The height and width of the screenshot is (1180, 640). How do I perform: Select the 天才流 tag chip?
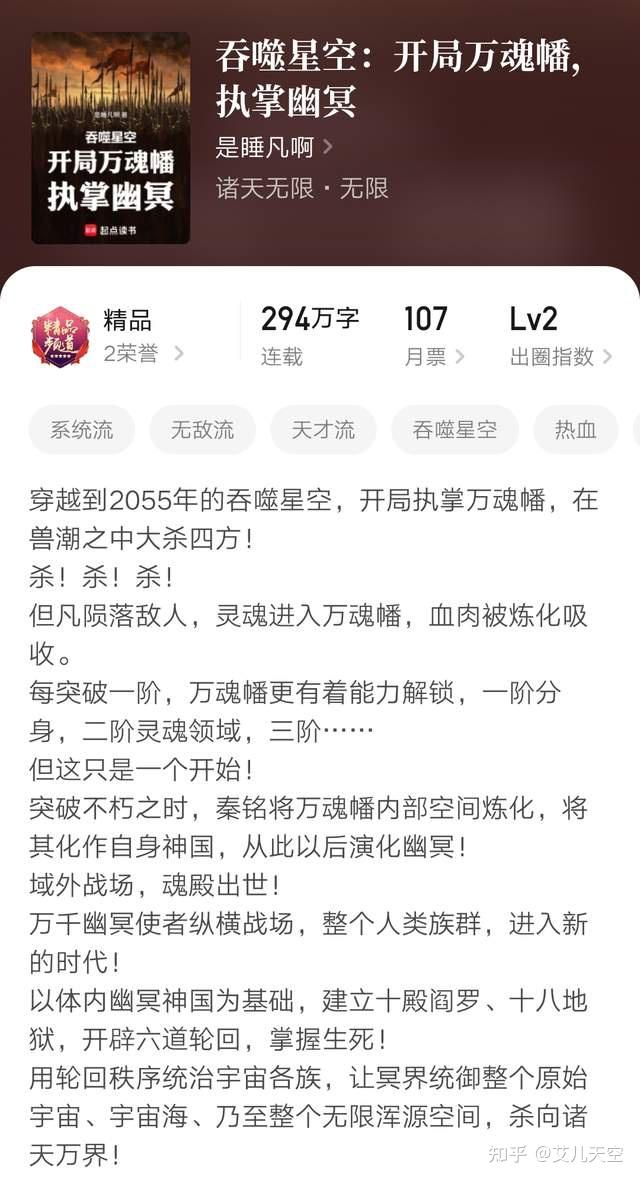tap(323, 430)
